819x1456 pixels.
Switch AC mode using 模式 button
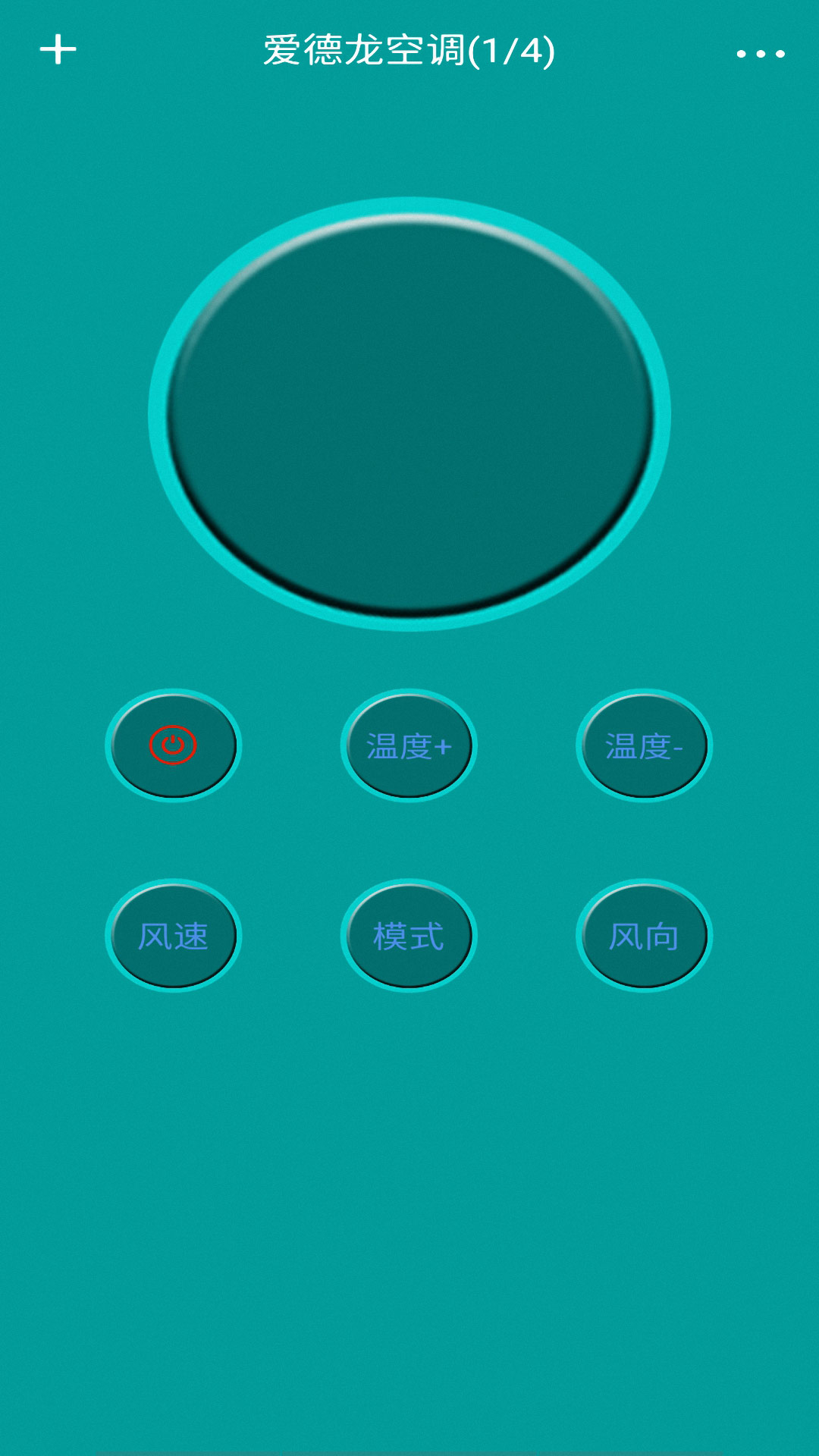(x=409, y=936)
